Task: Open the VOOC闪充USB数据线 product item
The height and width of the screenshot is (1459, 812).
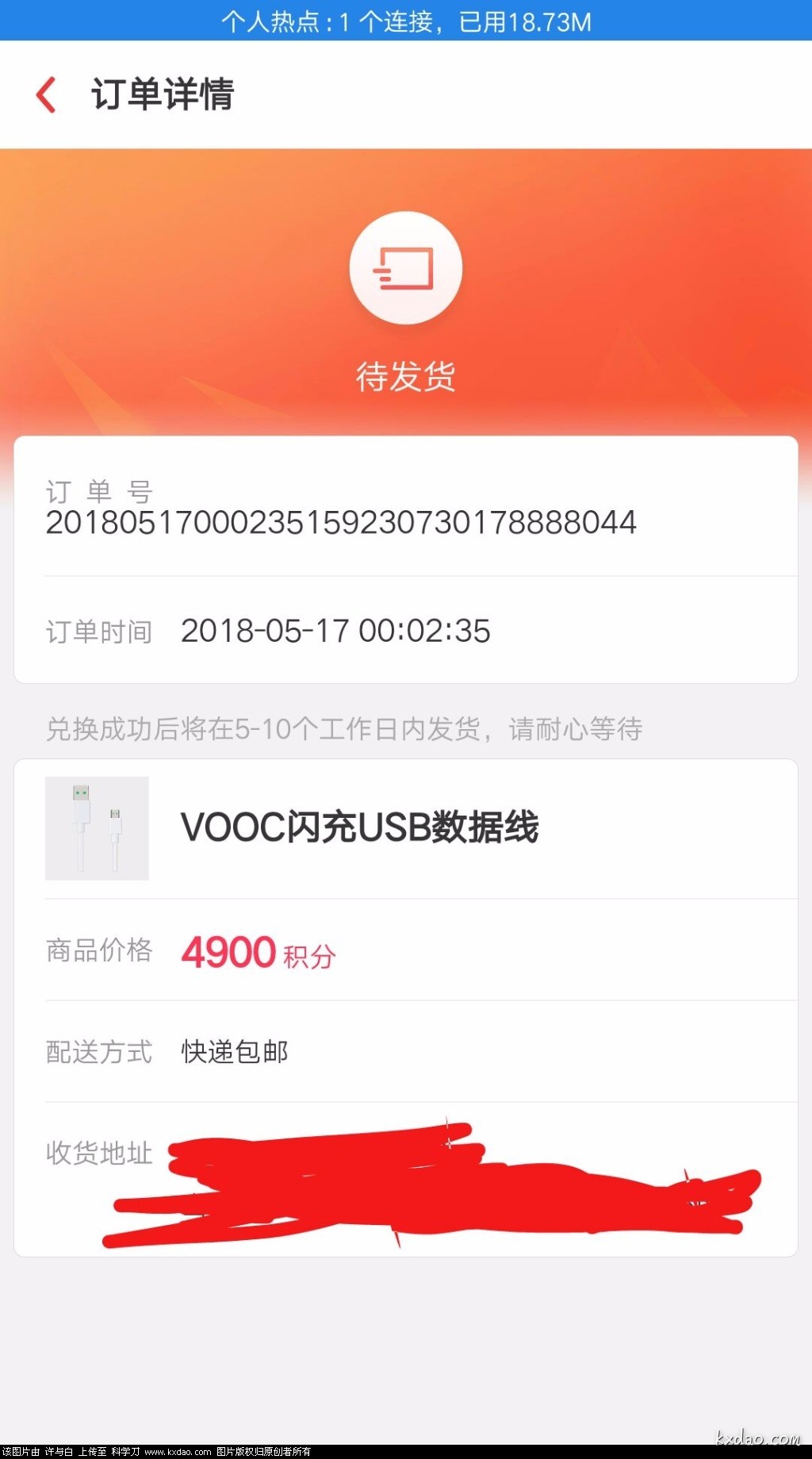Action: [x=359, y=827]
